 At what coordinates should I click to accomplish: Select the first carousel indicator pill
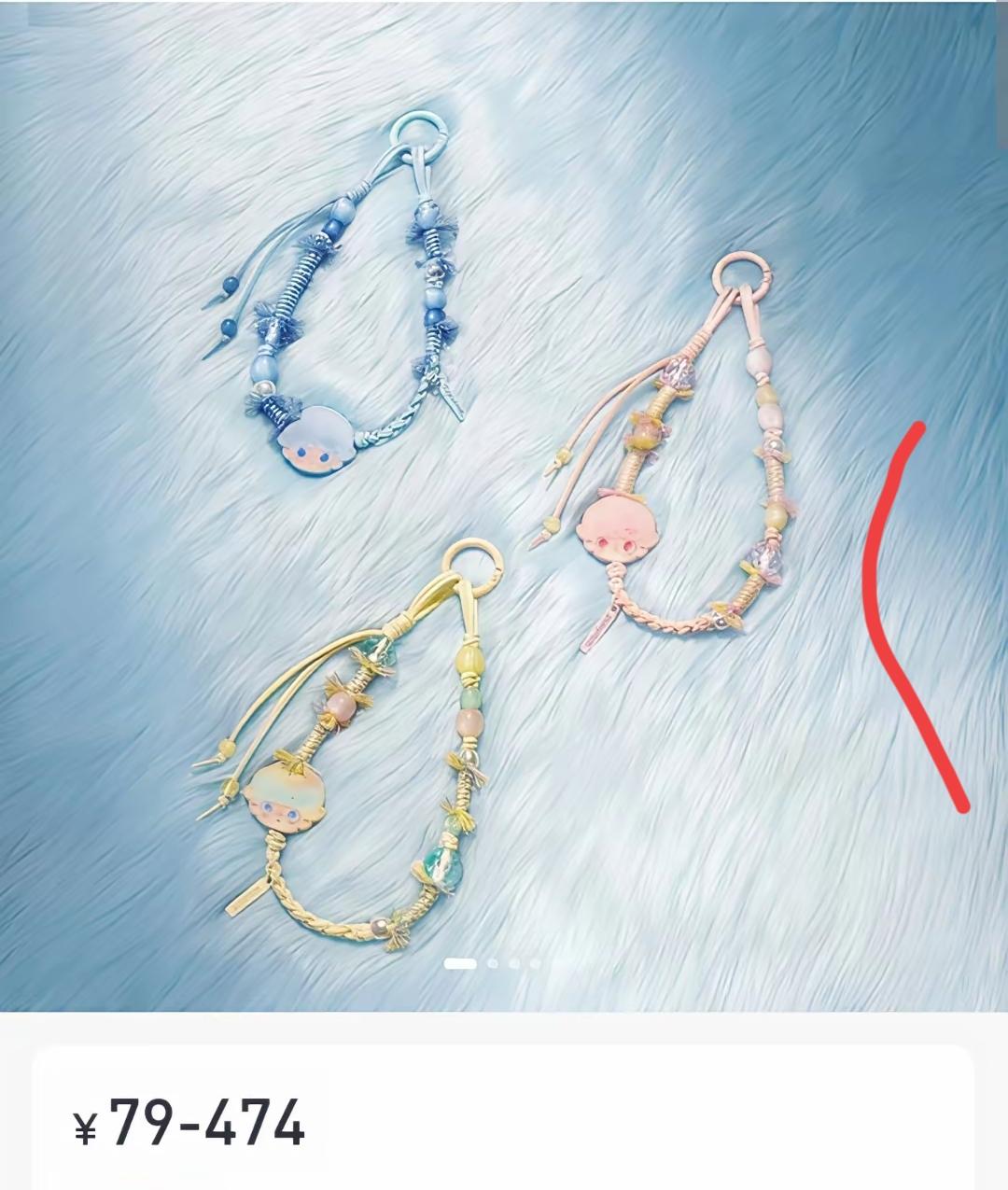tap(460, 963)
